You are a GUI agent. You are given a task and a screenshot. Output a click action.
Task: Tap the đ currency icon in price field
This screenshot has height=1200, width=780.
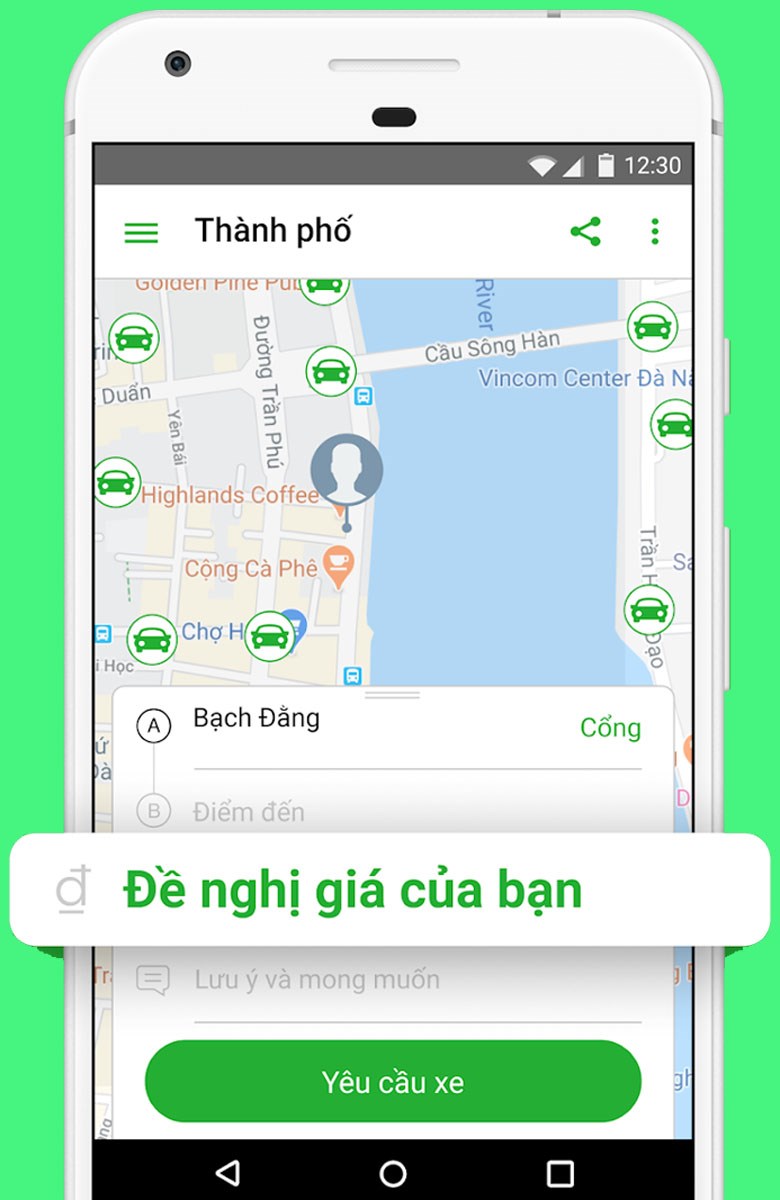click(70, 888)
